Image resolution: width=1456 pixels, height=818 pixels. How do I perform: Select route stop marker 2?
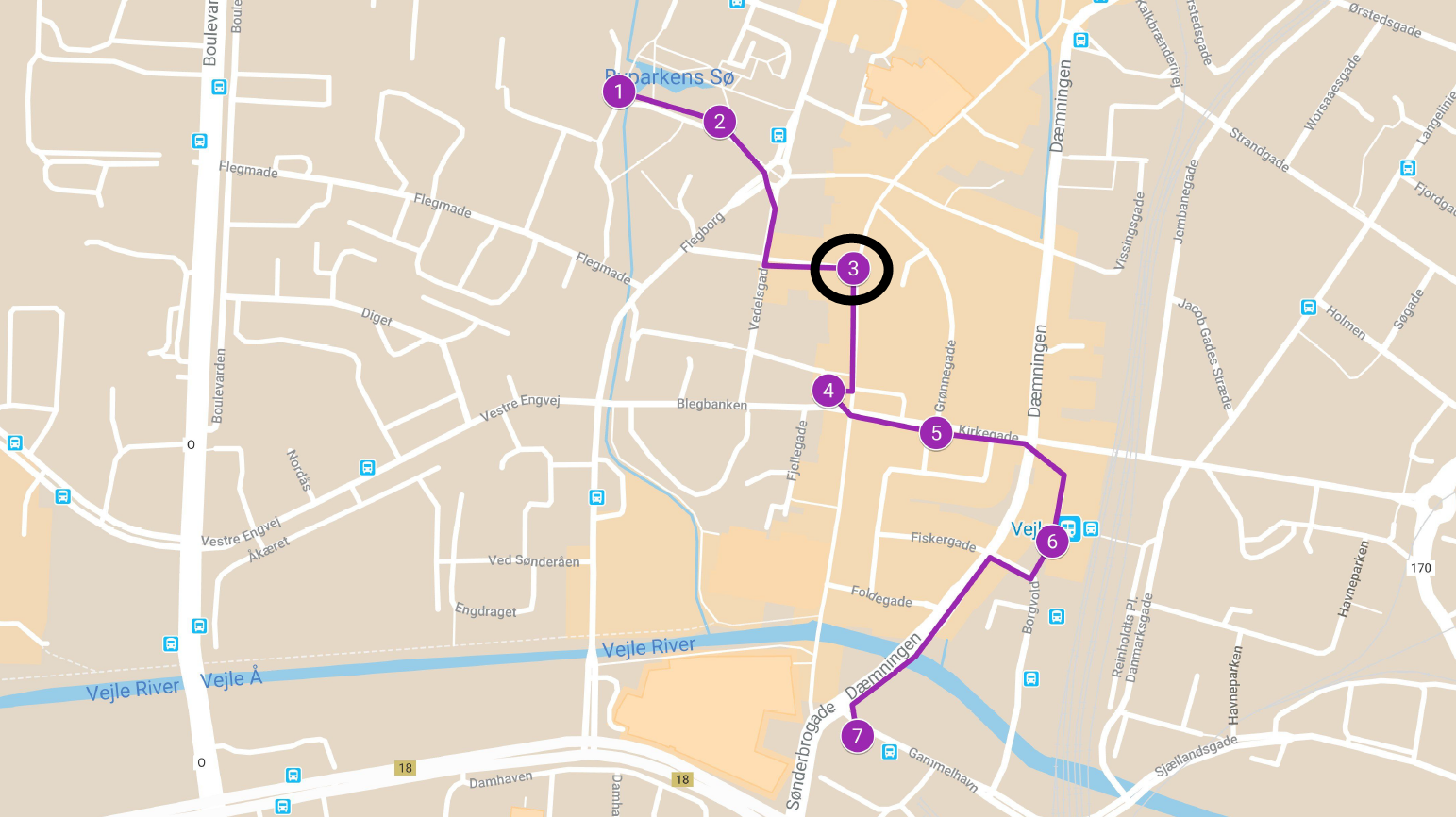tap(720, 122)
